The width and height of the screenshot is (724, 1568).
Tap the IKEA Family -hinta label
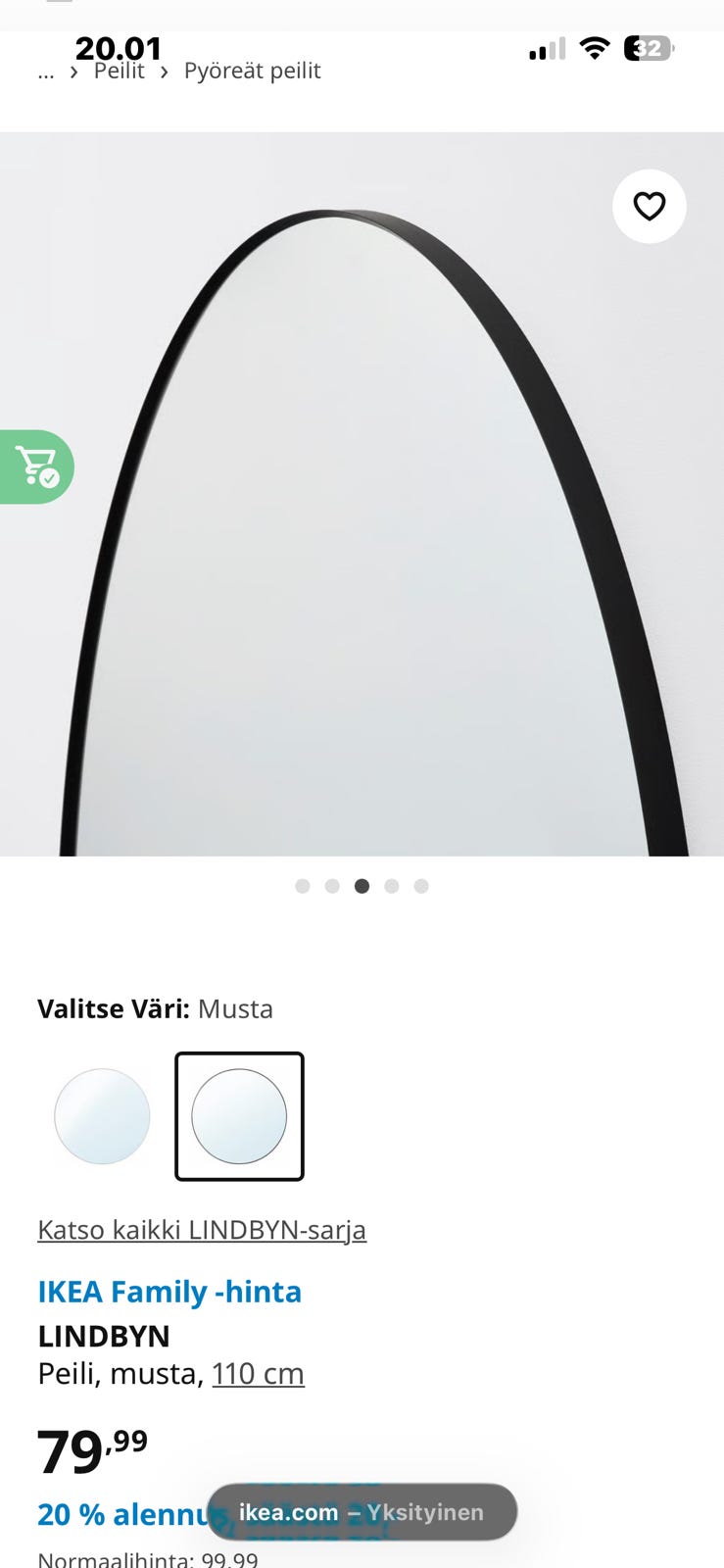[169, 1292]
